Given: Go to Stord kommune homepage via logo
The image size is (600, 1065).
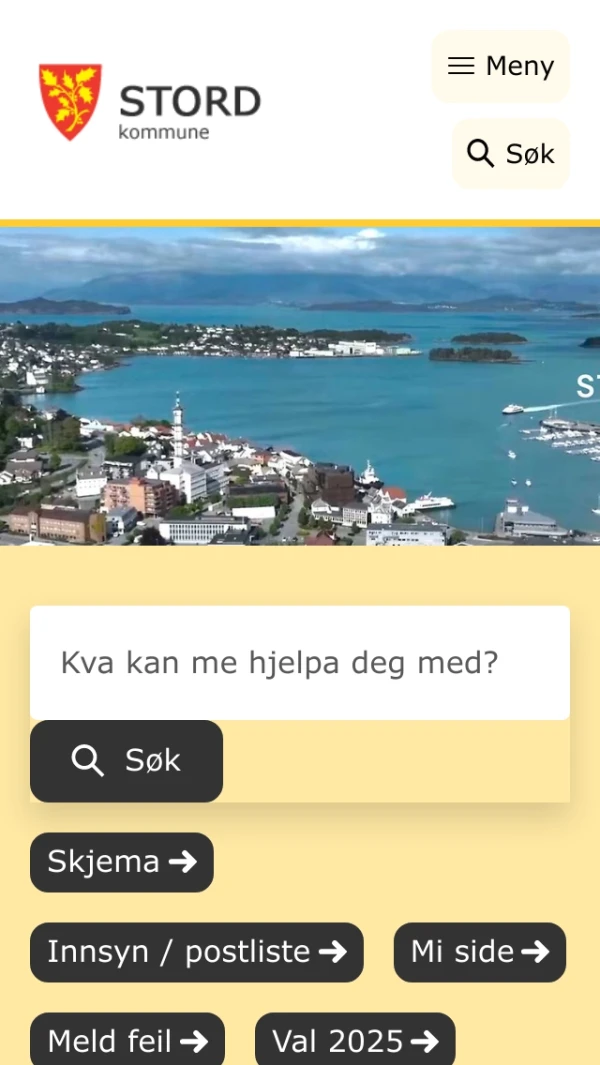Looking at the screenshot, I should 150,103.
